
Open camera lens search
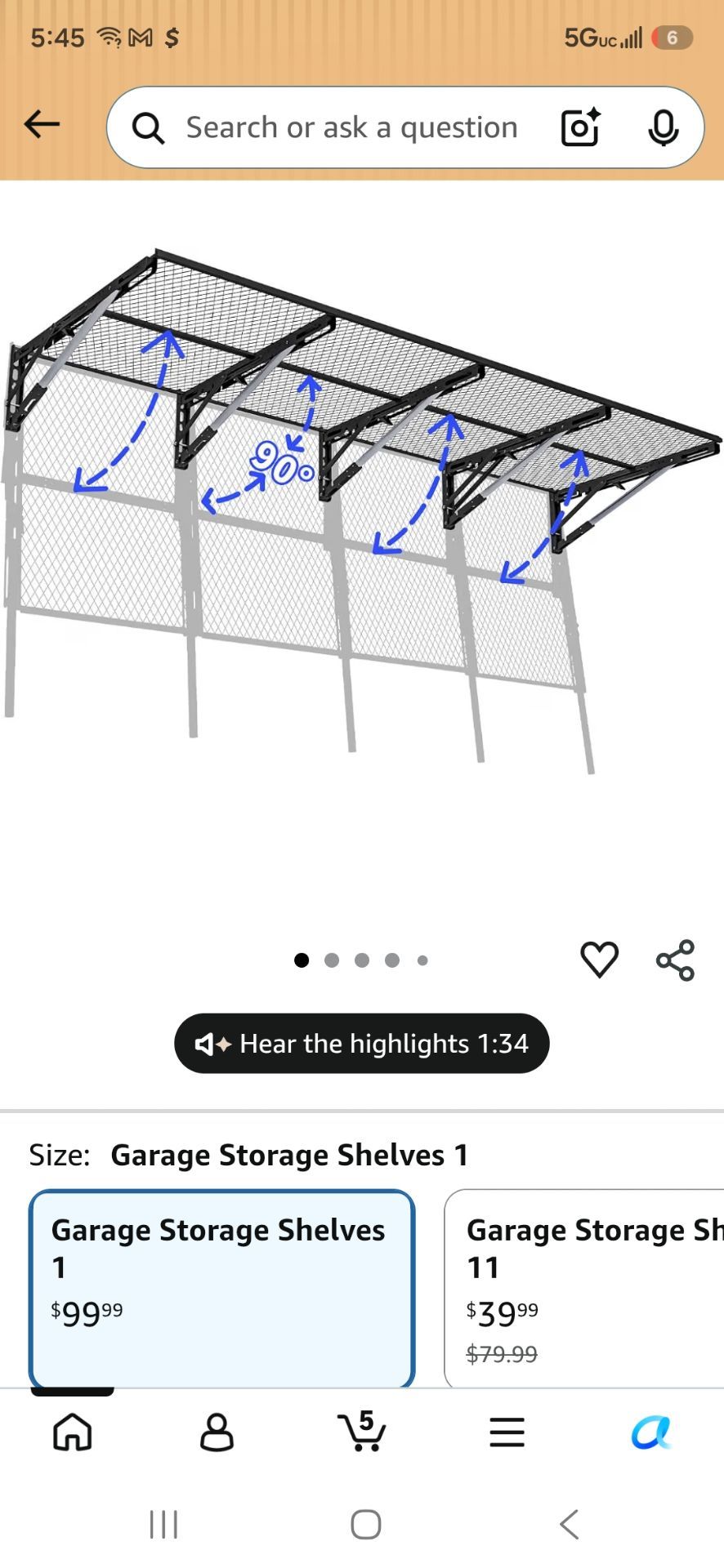pyautogui.click(x=580, y=127)
